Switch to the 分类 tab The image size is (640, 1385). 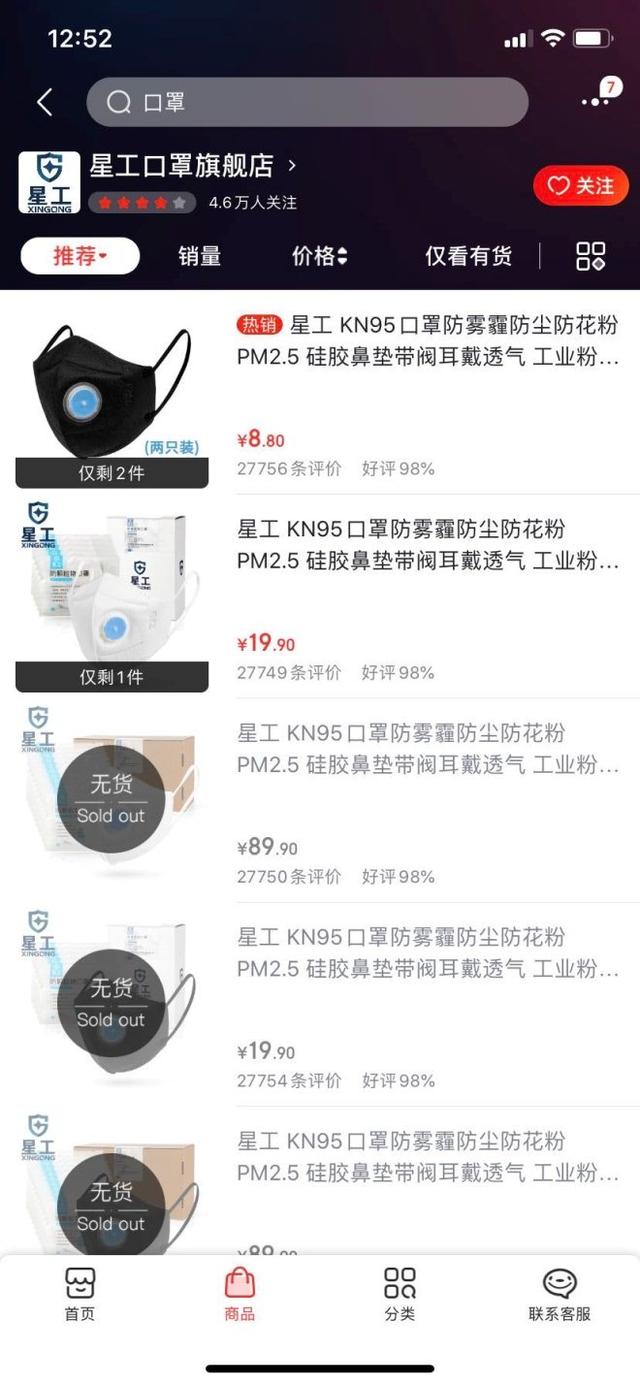(x=399, y=1294)
